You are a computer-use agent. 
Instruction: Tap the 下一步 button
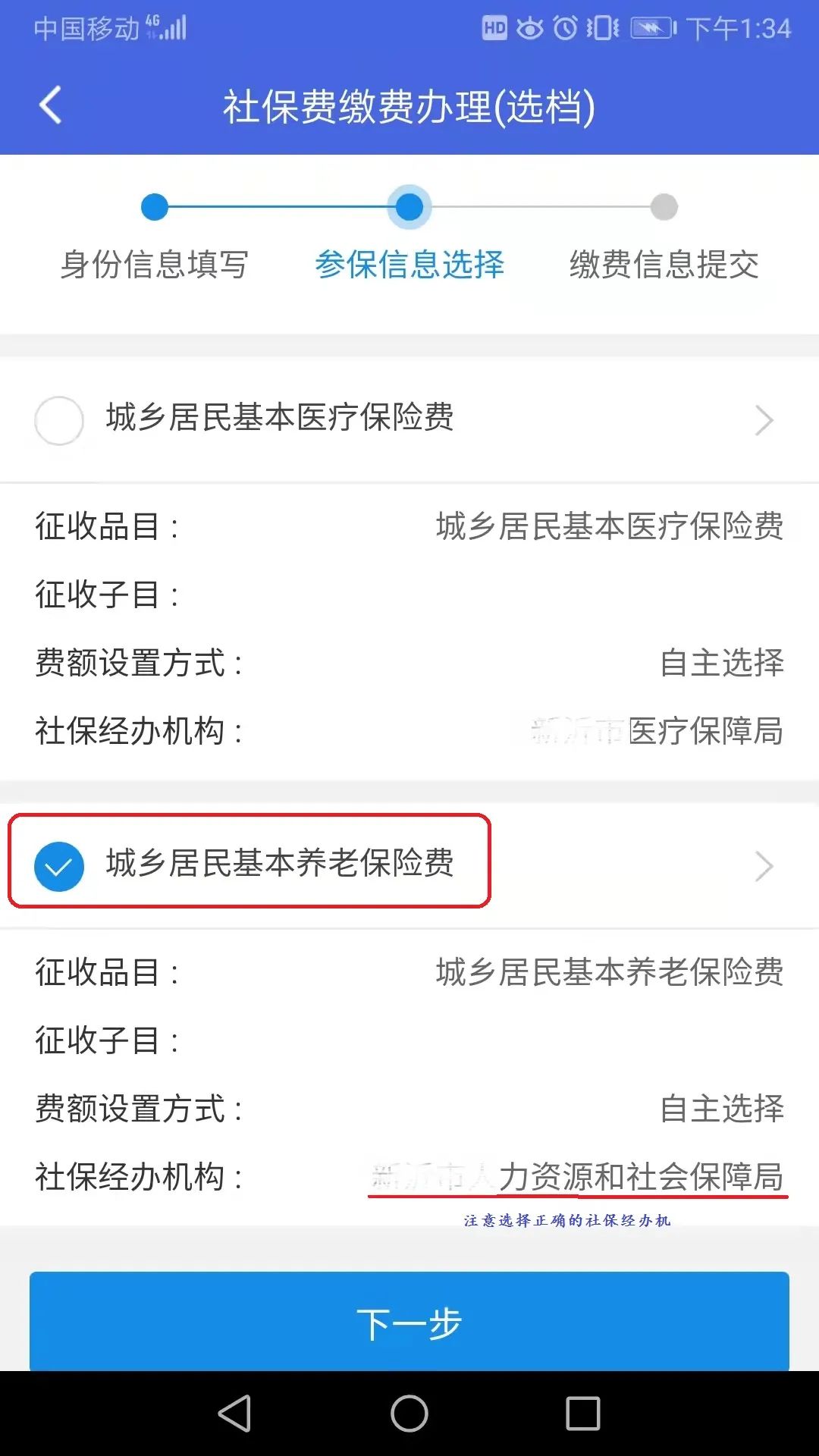click(409, 1323)
